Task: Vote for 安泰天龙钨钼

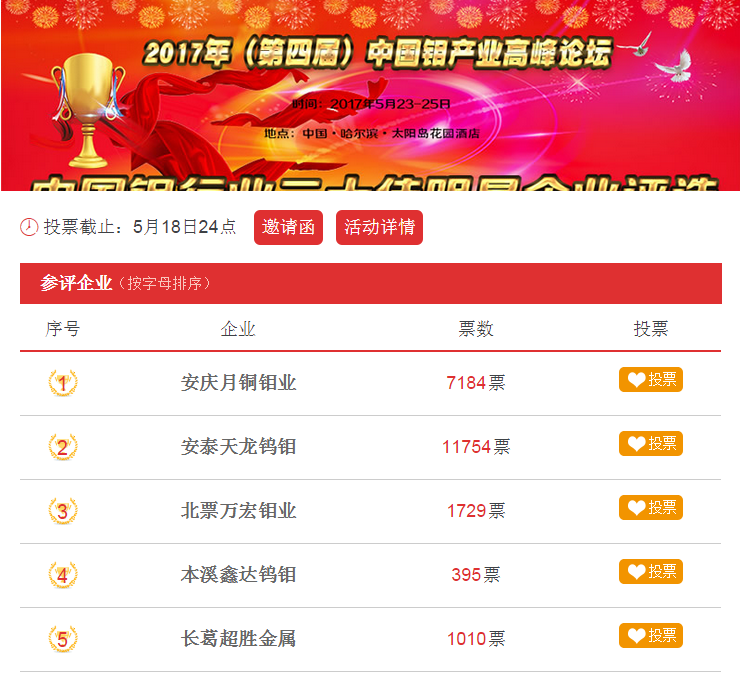Action: (x=650, y=444)
